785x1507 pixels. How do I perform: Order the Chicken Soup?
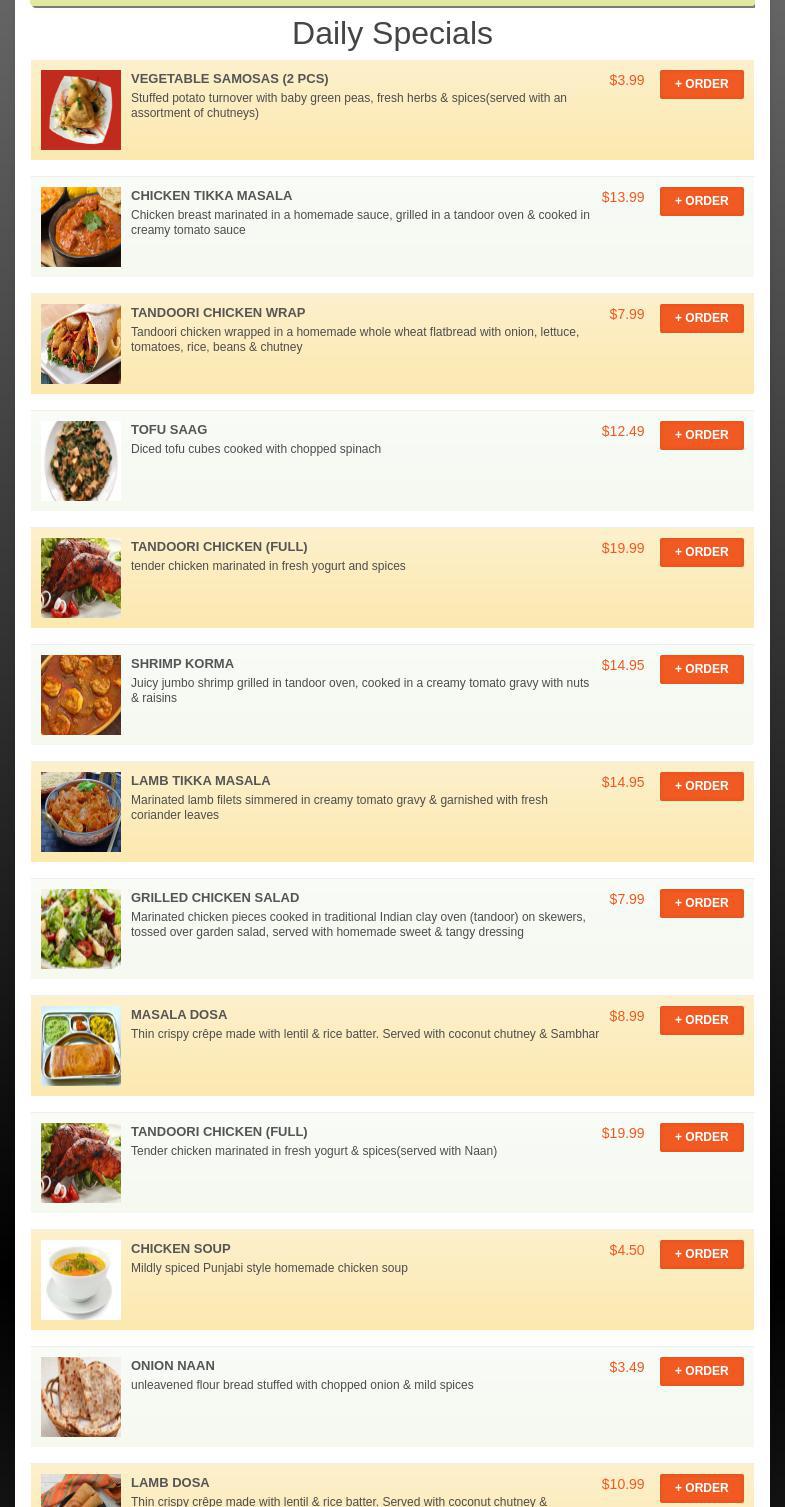tap(701, 1254)
